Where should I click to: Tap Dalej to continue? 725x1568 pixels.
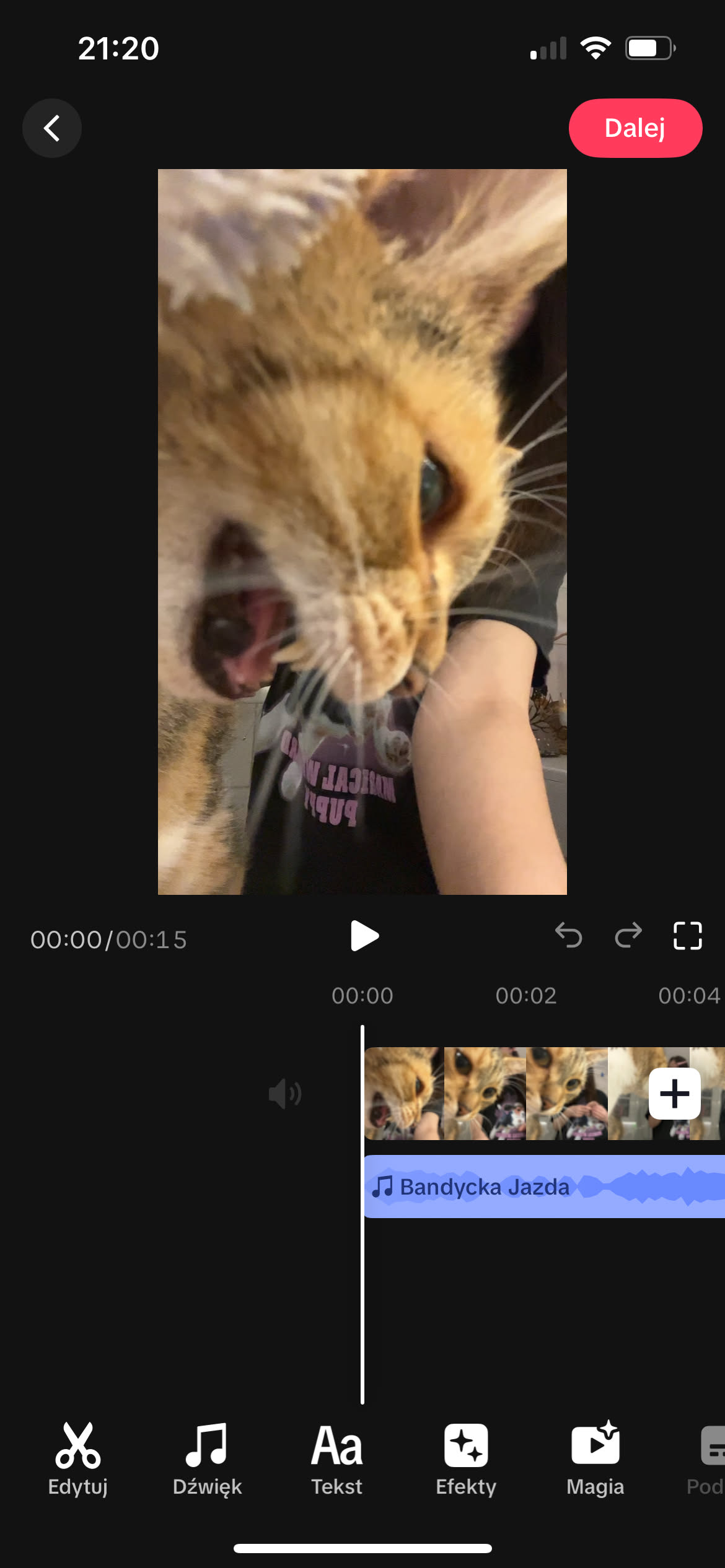(635, 128)
